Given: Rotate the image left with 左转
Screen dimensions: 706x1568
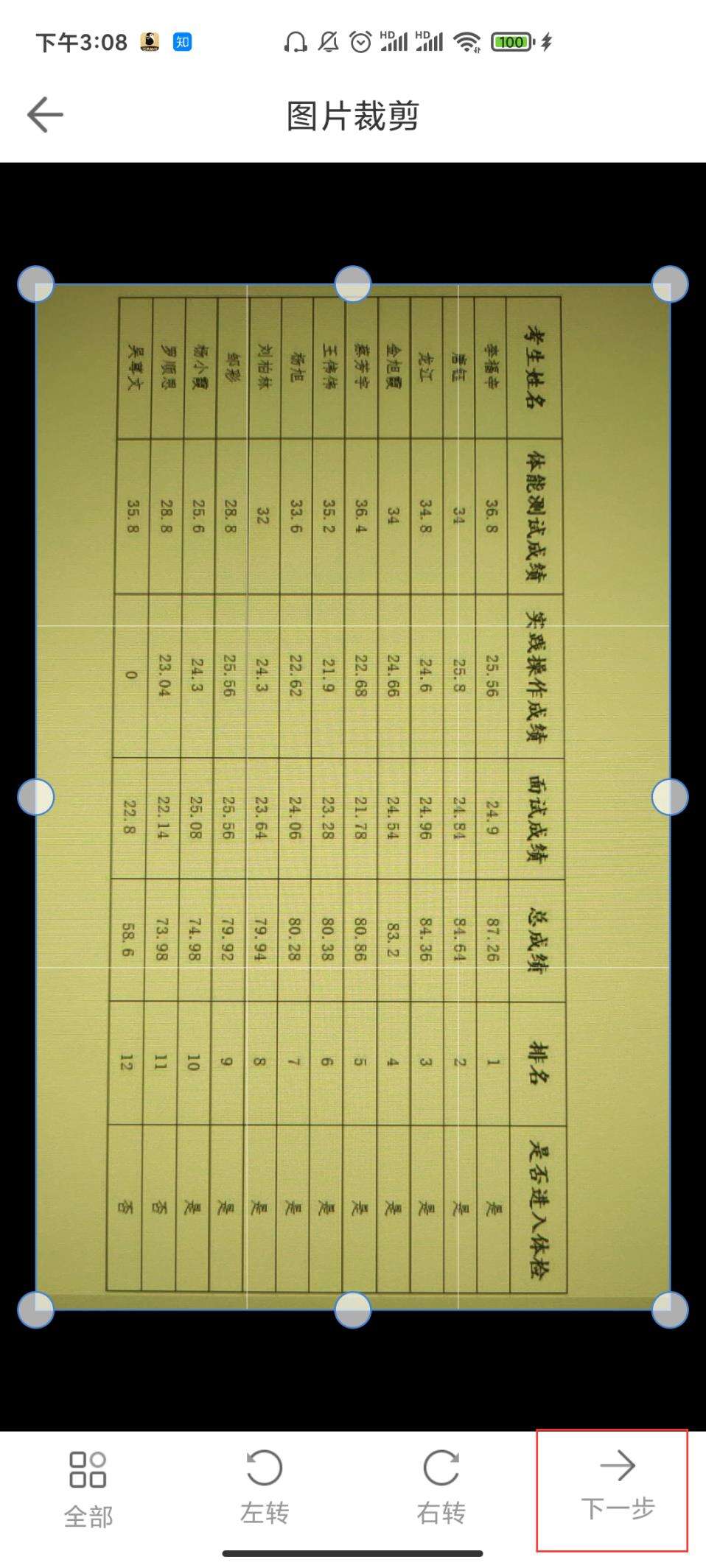Looking at the screenshot, I should [x=265, y=1487].
